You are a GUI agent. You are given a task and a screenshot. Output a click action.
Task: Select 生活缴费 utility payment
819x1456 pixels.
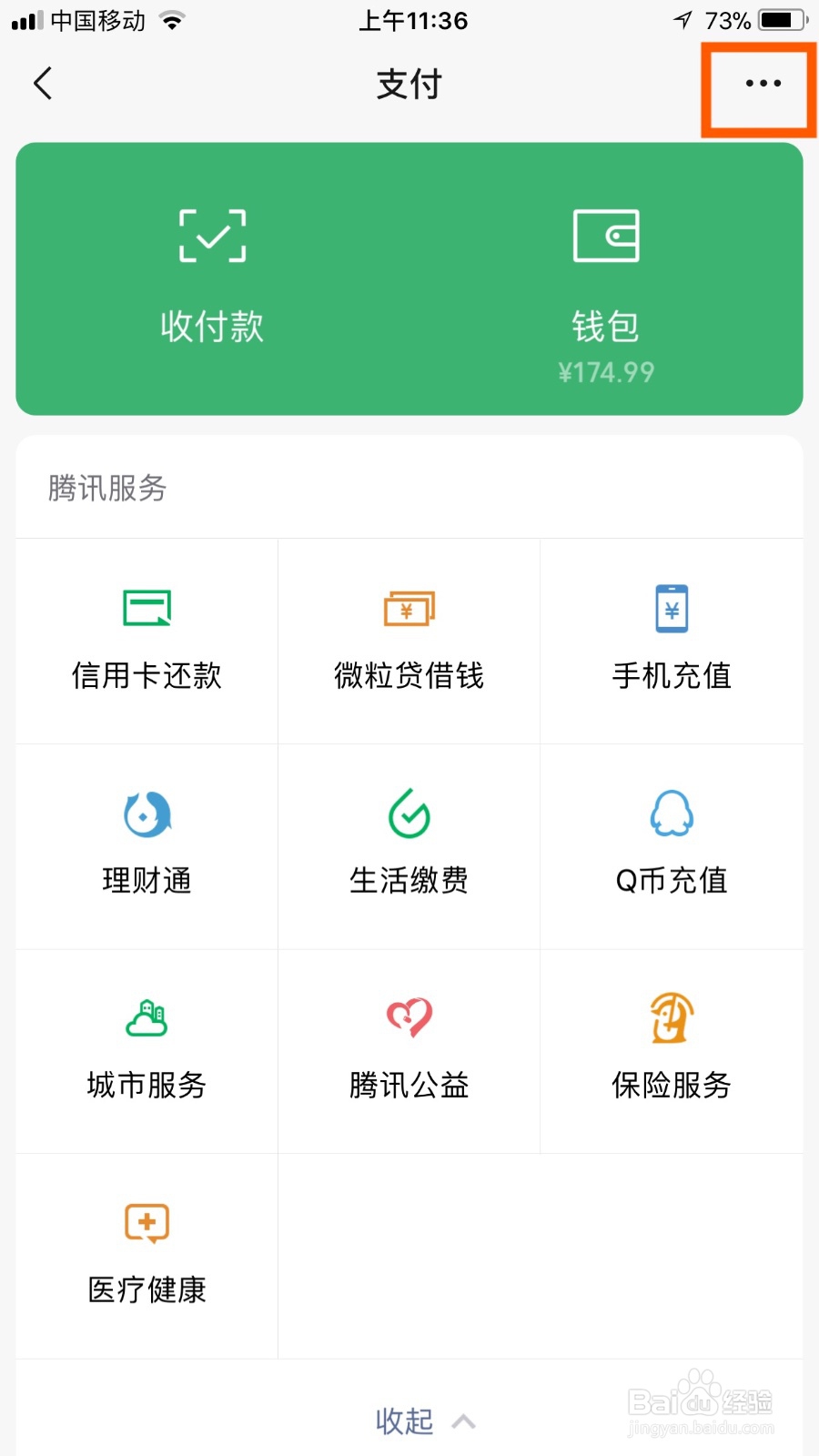[409, 846]
